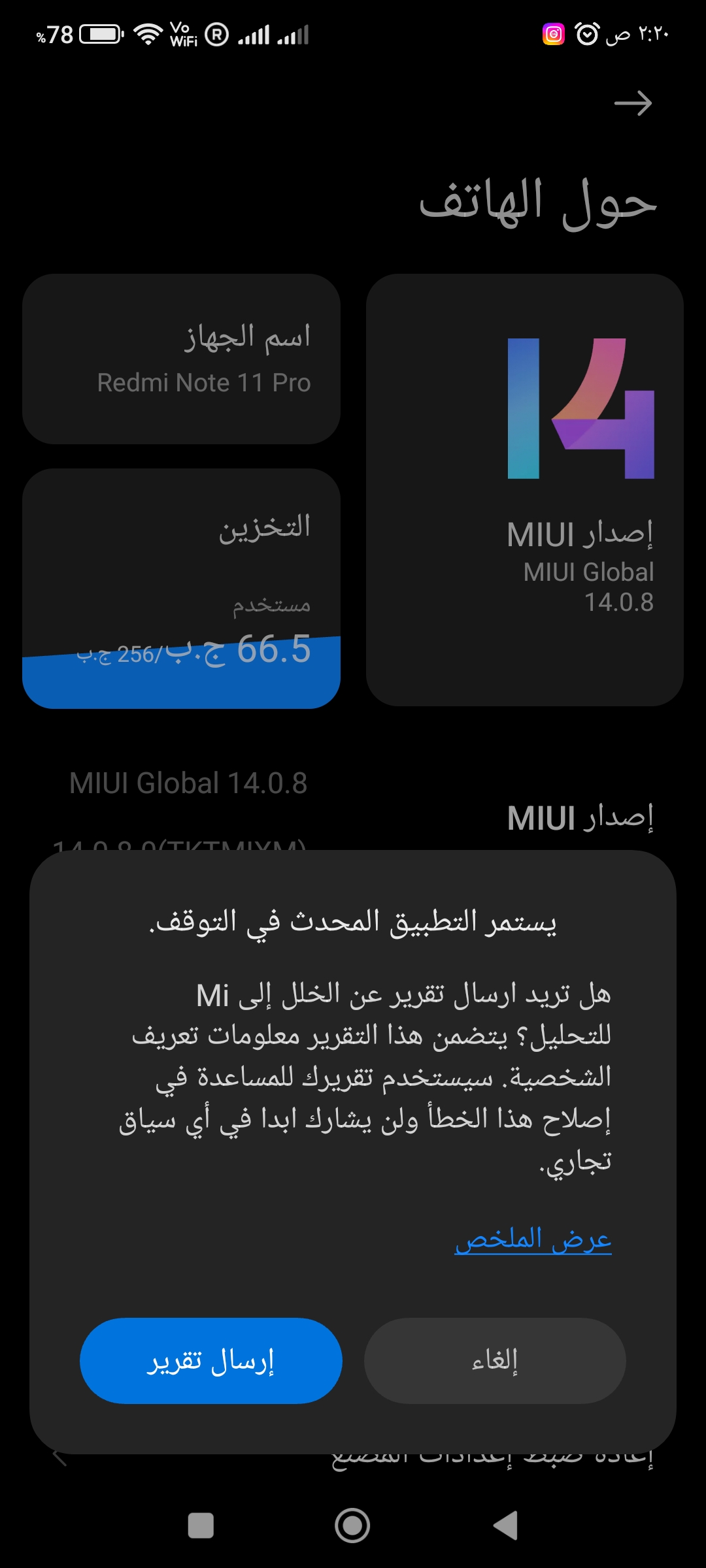Screen dimensions: 706x1568
Task: Open the اسم الجهاز card
Action: click(182, 359)
